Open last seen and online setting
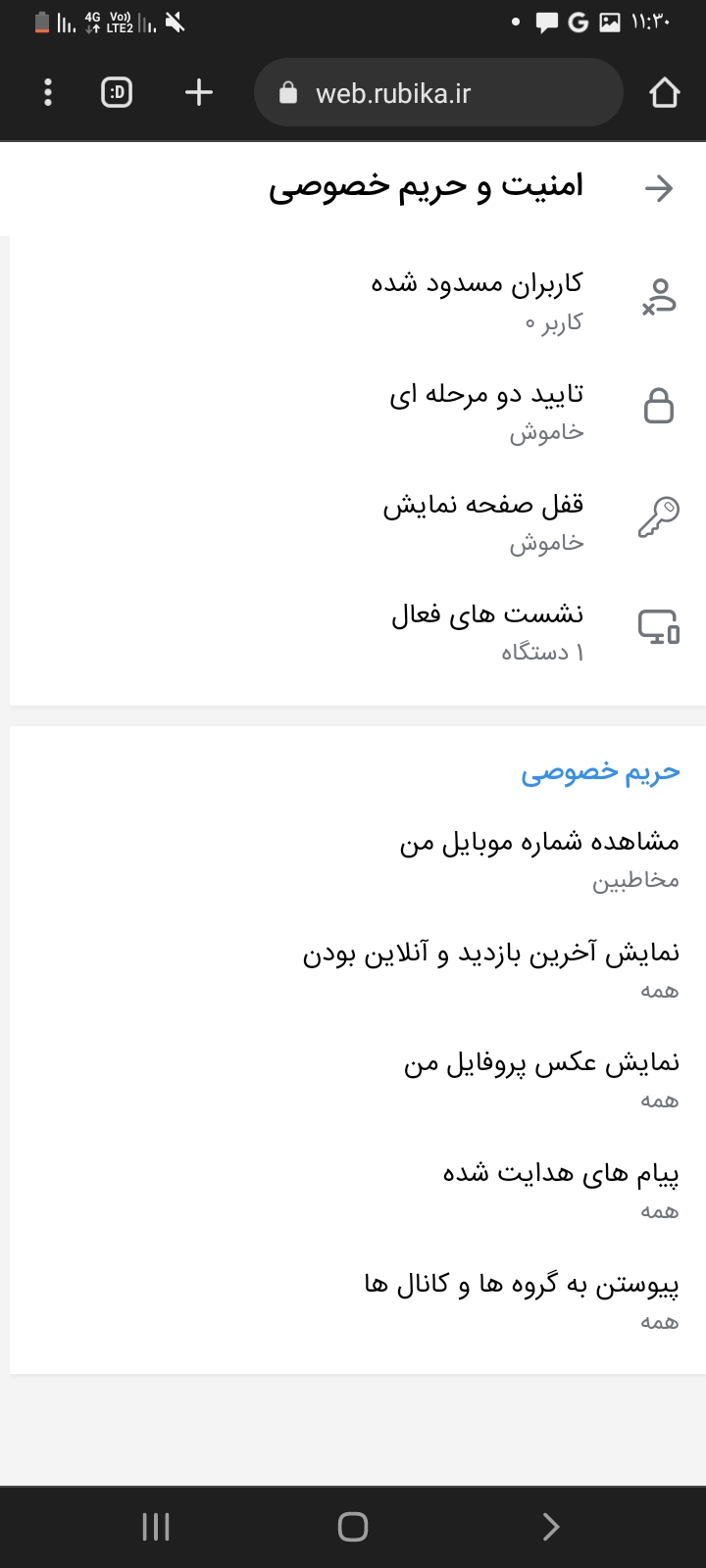Viewport: 706px width, 1568px height. pyautogui.click(x=490, y=969)
